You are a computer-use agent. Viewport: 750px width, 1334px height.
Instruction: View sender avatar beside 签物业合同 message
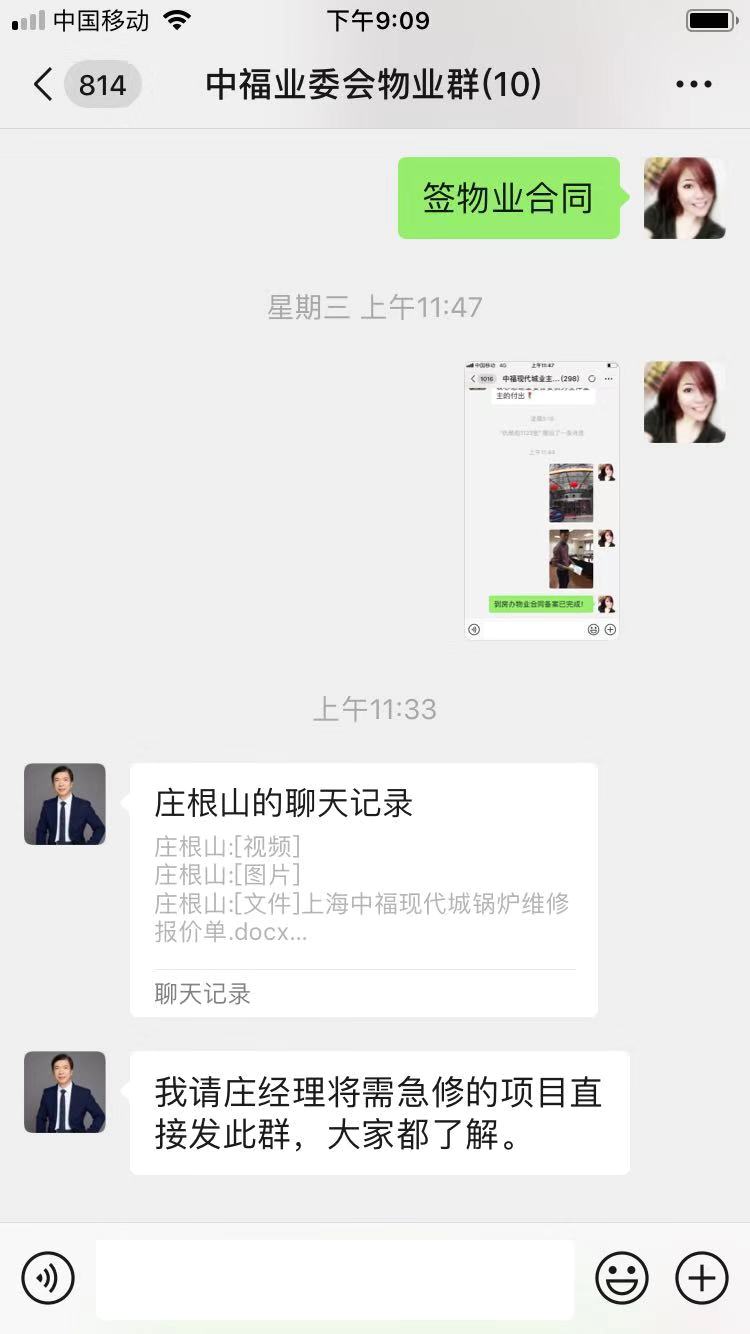pos(684,198)
